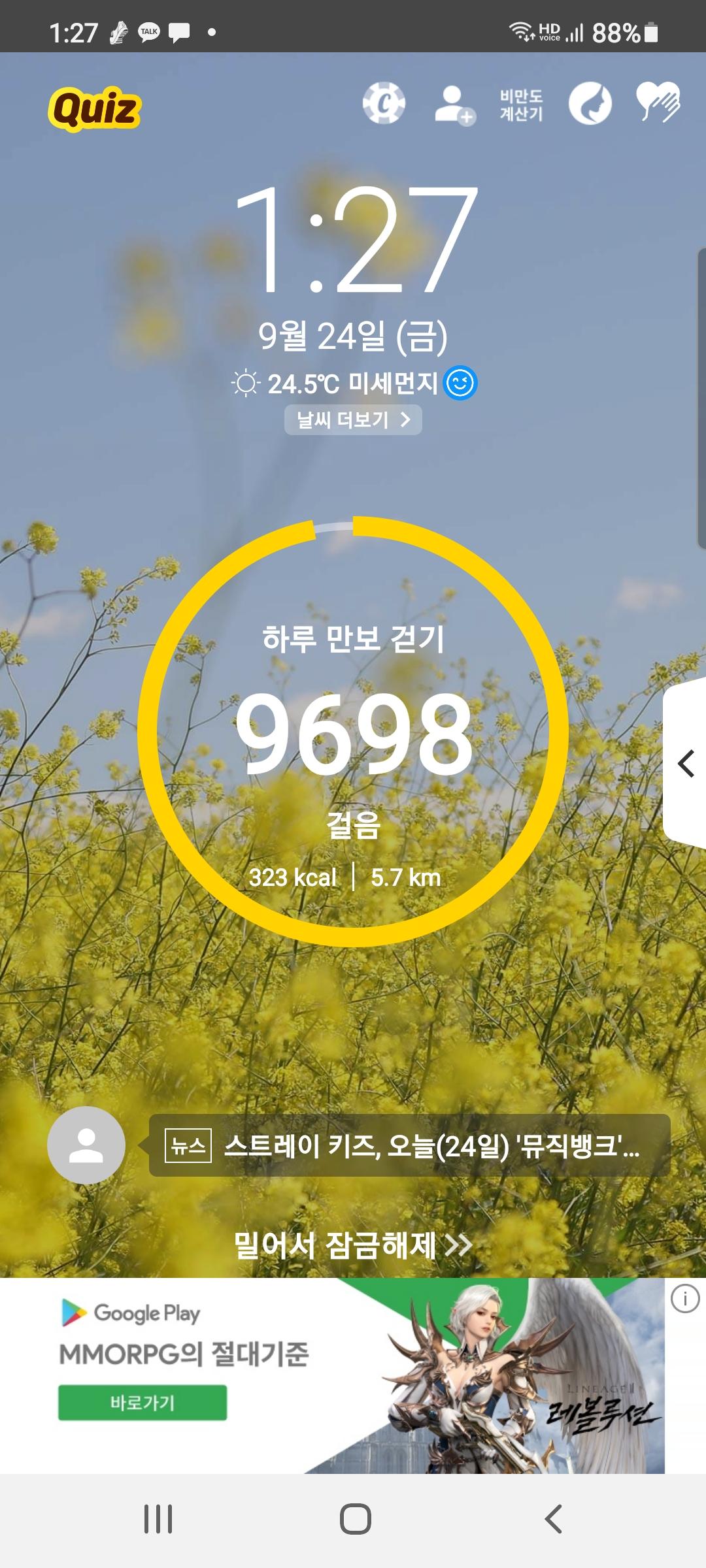The image size is (706, 1568).
Task: Open the ad info icon
Action: (x=685, y=1299)
